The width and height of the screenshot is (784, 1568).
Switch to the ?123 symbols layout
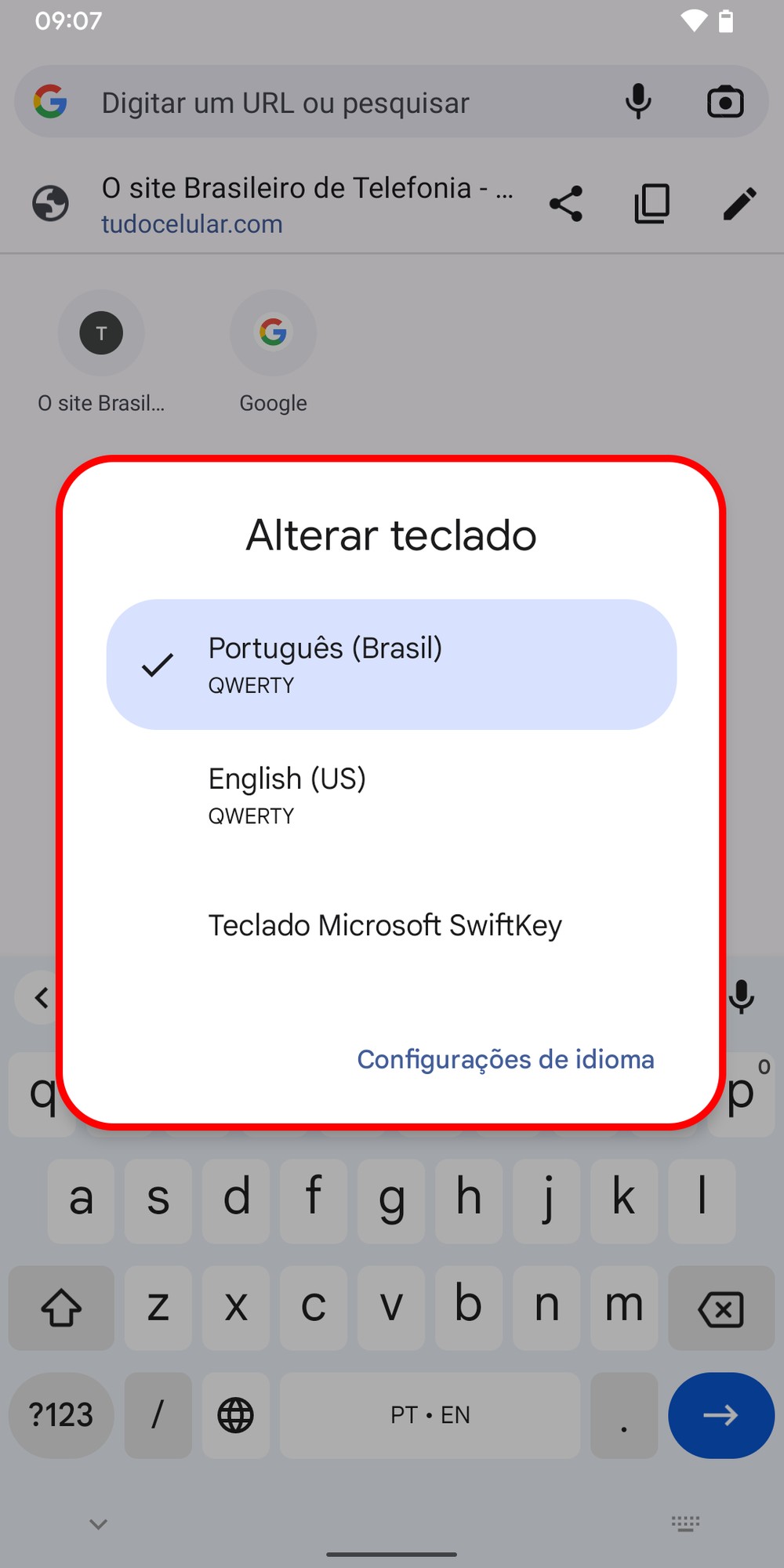pyautogui.click(x=61, y=1415)
